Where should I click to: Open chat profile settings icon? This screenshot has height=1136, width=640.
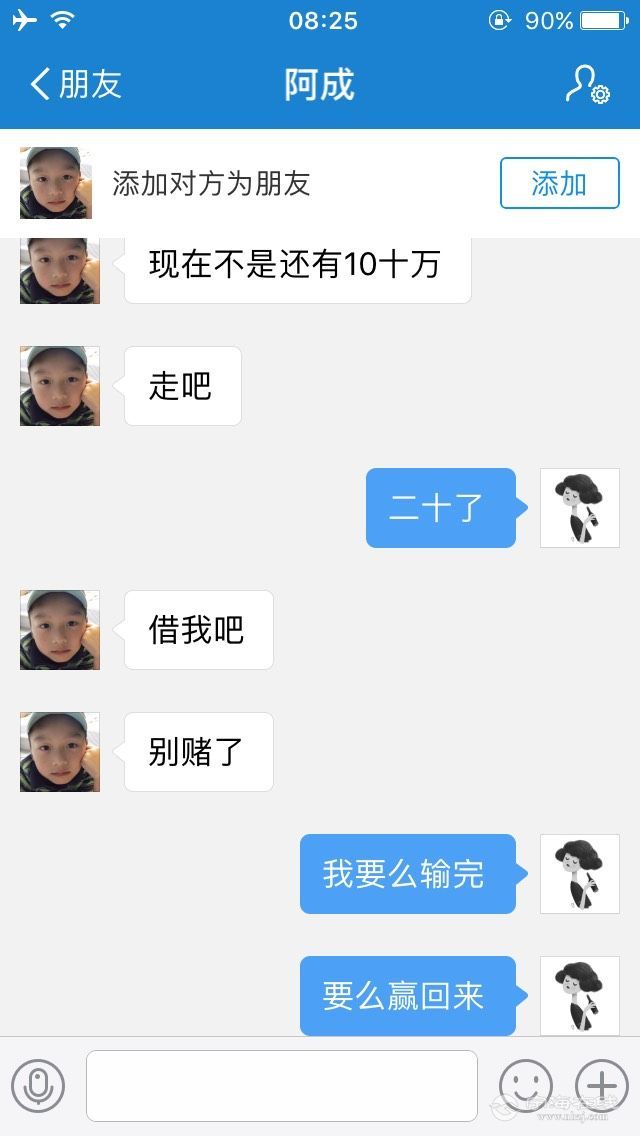tap(586, 85)
